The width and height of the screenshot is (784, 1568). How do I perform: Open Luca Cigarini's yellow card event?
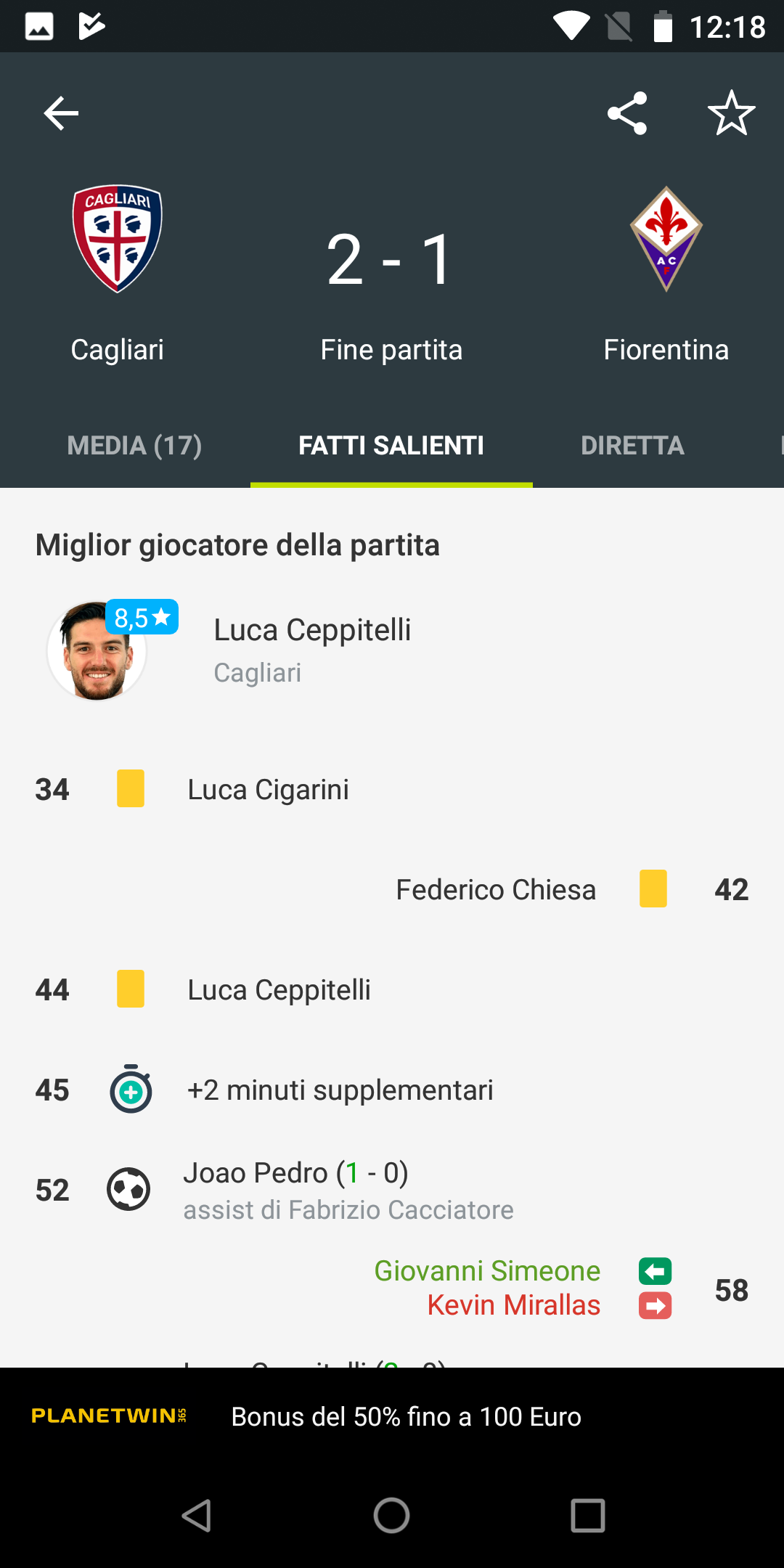(392, 789)
